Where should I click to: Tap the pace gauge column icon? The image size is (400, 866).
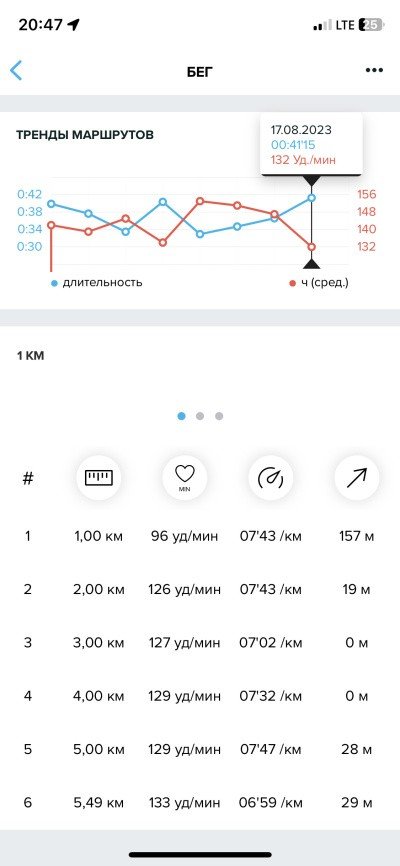point(271,478)
